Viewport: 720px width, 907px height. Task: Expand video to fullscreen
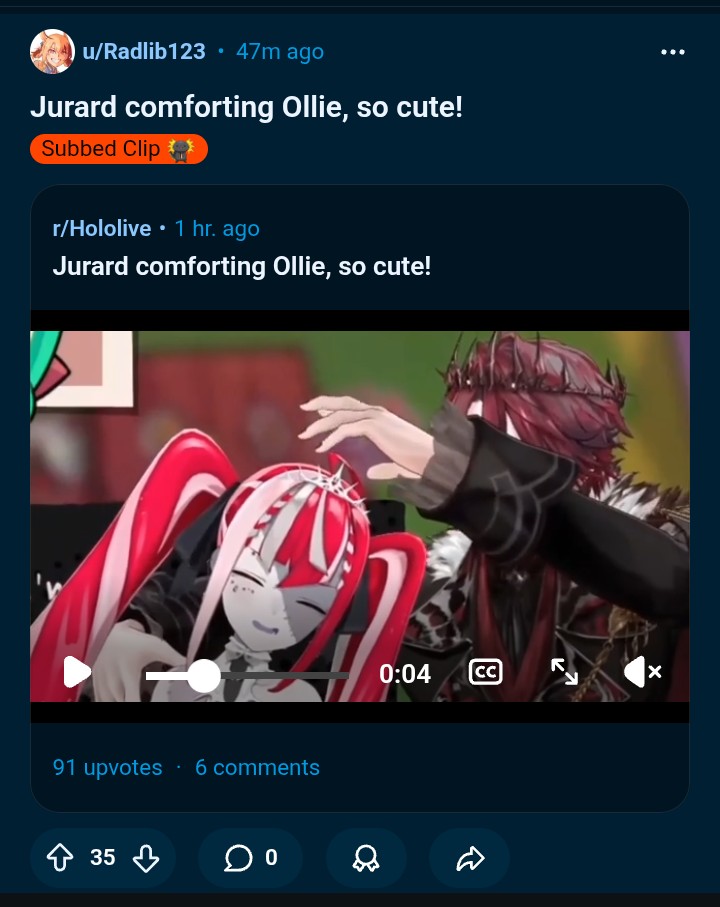click(x=565, y=672)
